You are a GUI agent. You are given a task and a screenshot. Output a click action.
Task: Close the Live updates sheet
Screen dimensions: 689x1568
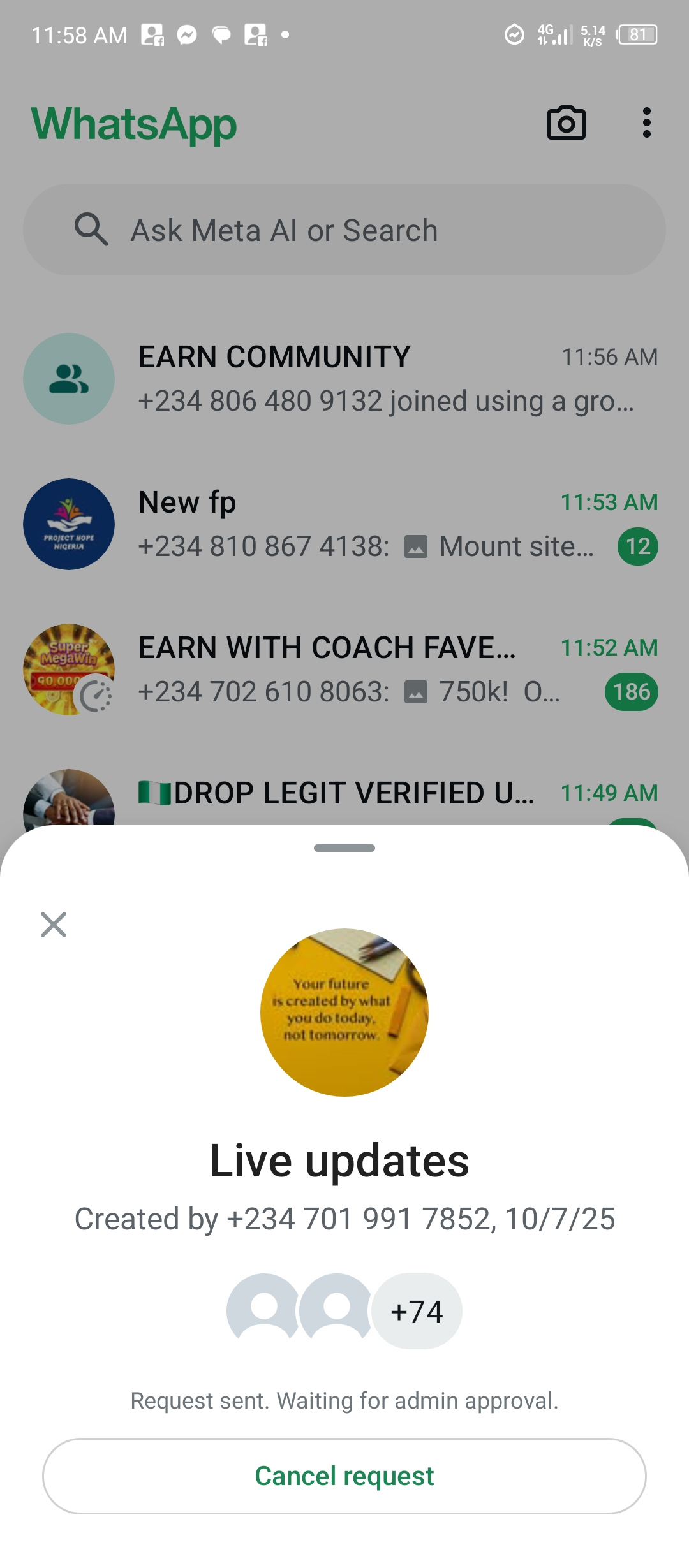coord(54,924)
